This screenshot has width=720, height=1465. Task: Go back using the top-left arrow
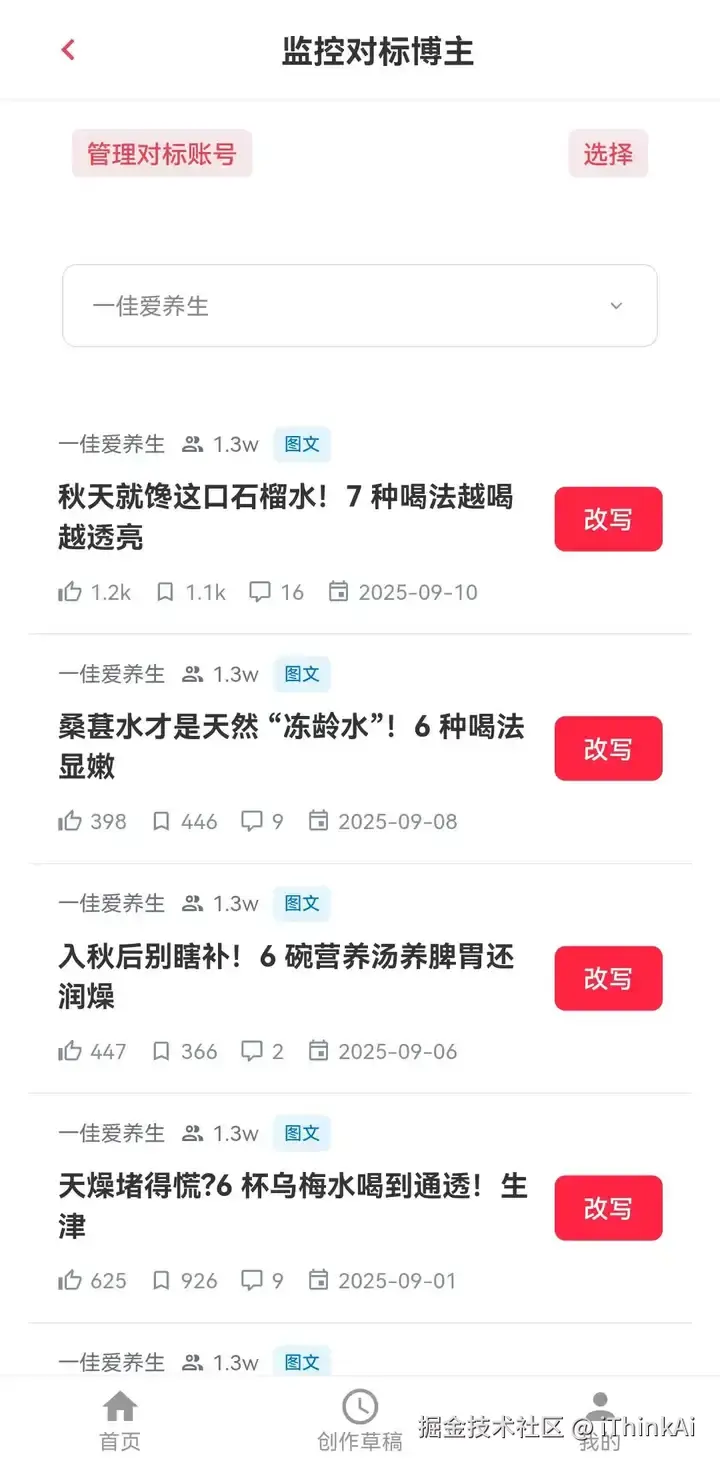68,50
